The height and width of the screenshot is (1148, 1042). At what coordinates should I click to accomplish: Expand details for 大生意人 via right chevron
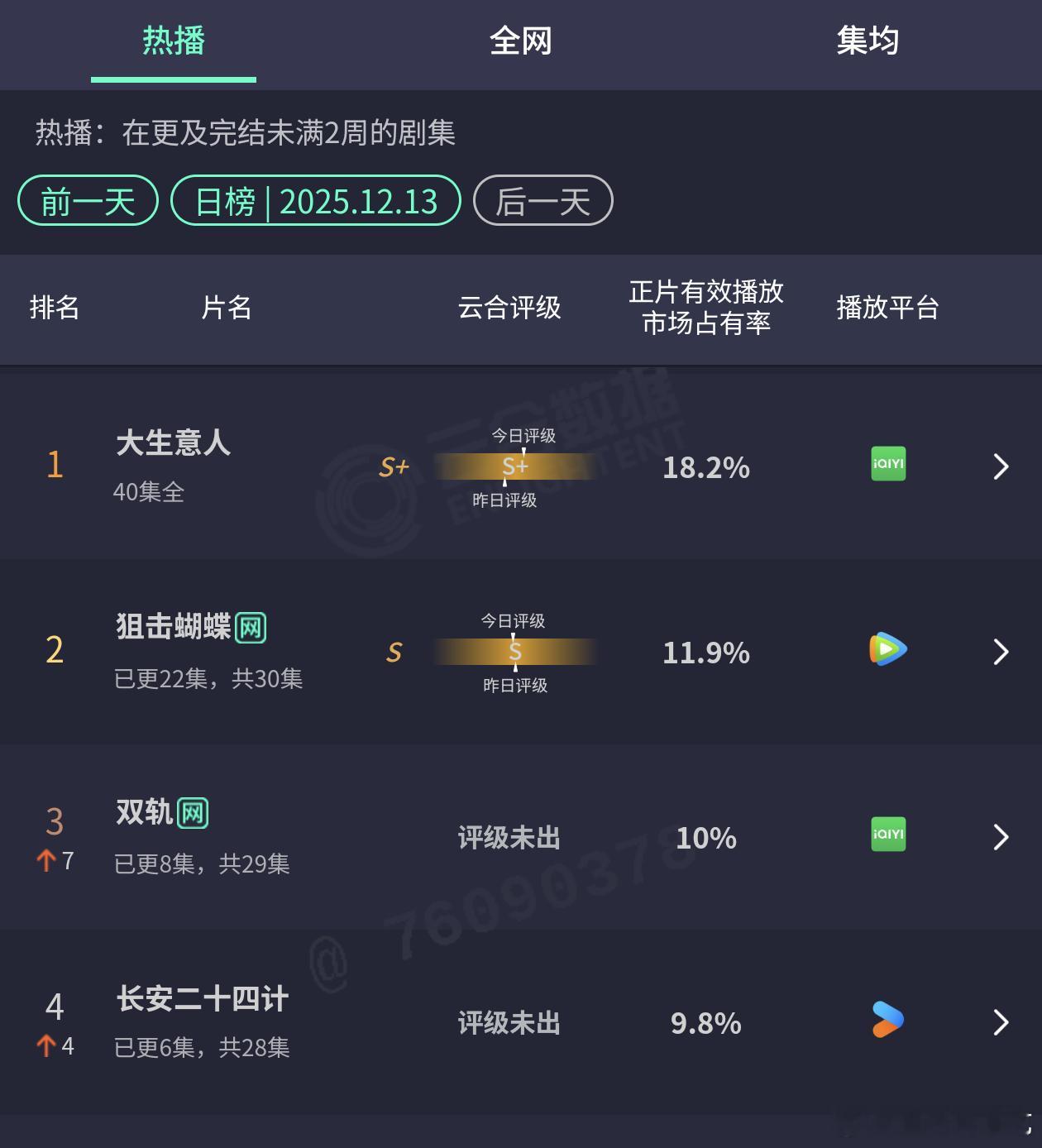click(x=1001, y=466)
